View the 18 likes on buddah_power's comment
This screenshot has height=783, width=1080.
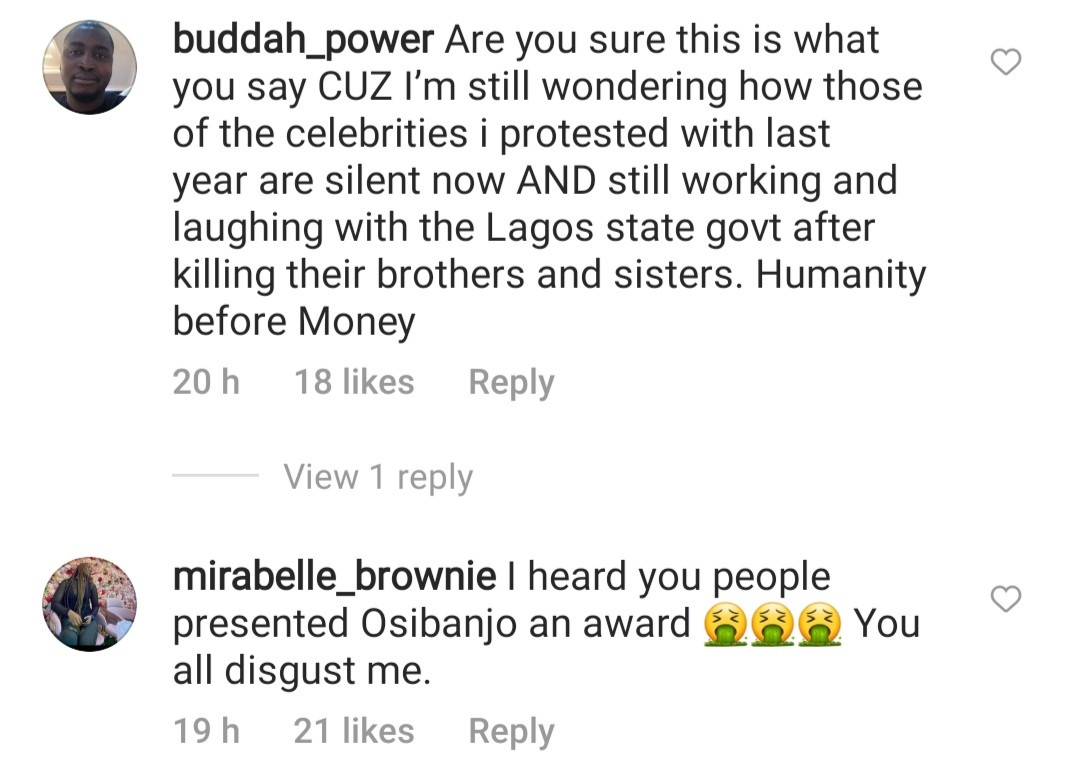click(x=354, y=382)
